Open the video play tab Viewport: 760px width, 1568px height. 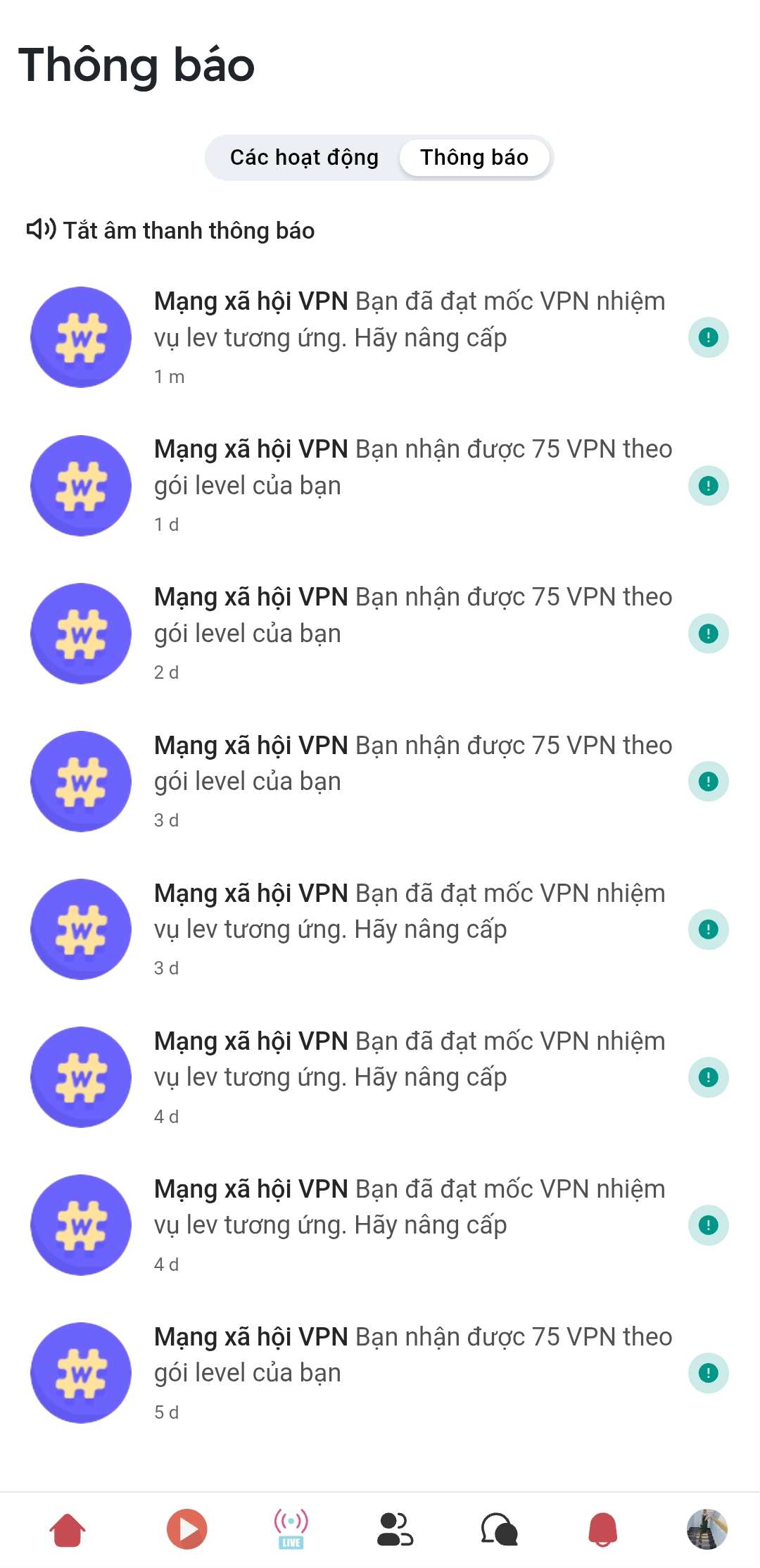(x=186, y=1529)
